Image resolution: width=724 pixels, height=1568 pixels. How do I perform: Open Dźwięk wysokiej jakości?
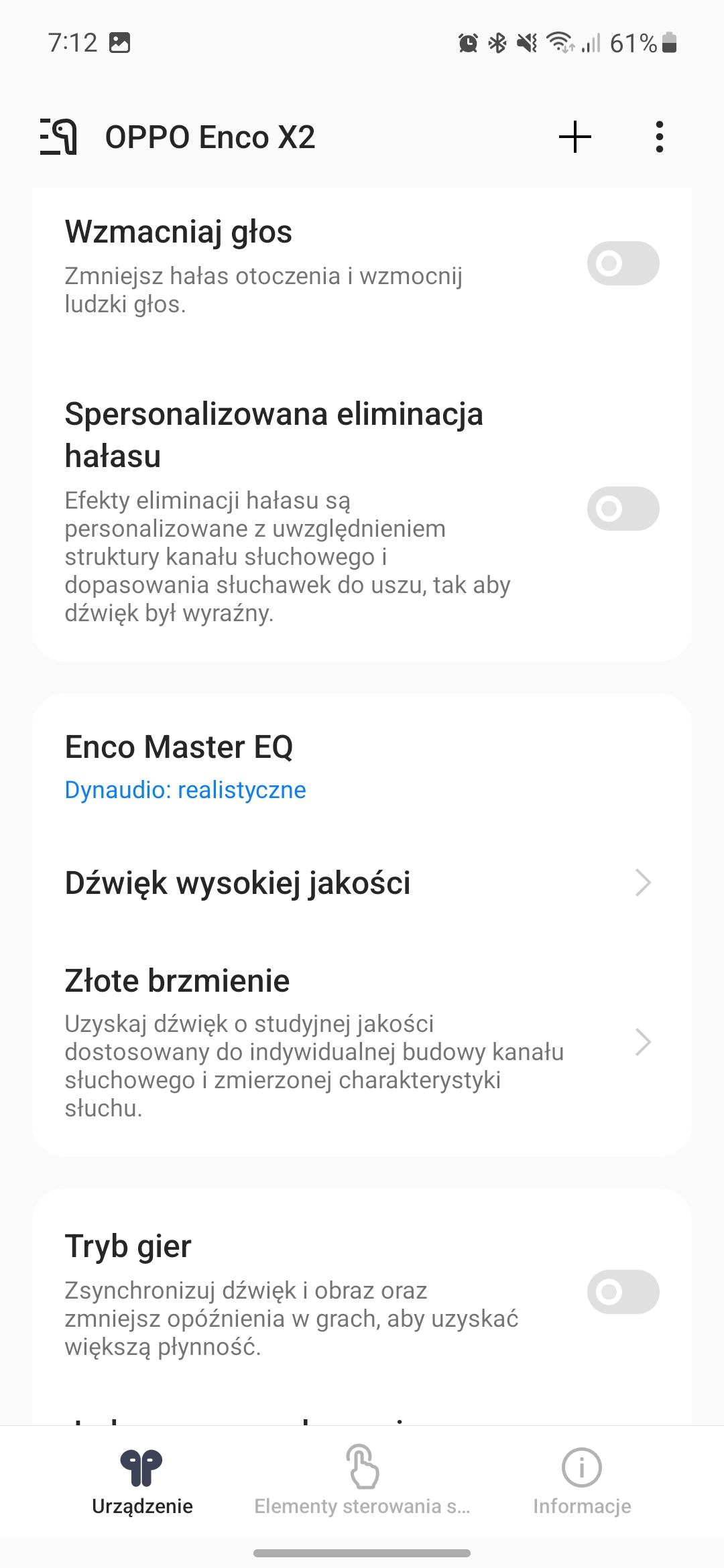[x=362, y=883]
